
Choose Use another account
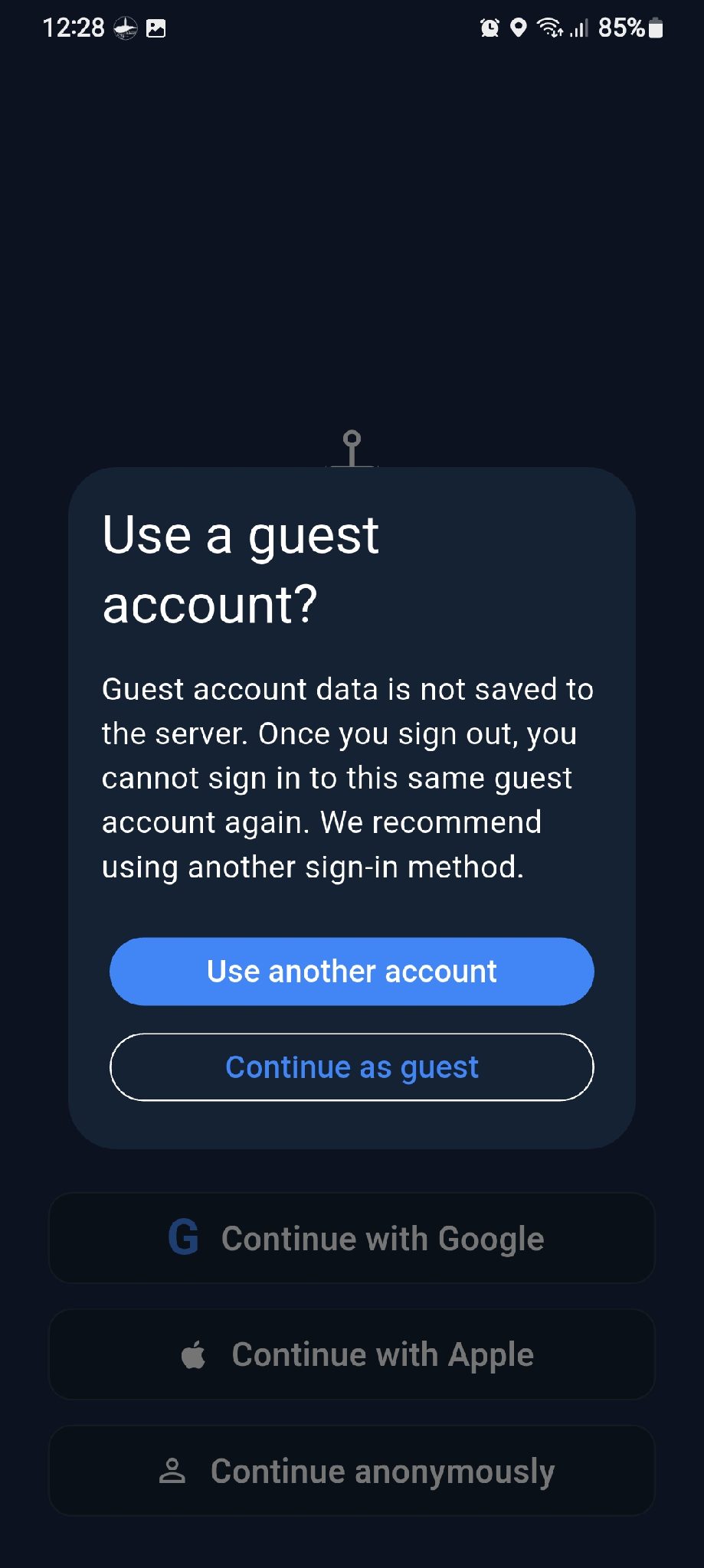tap(352, 971)
